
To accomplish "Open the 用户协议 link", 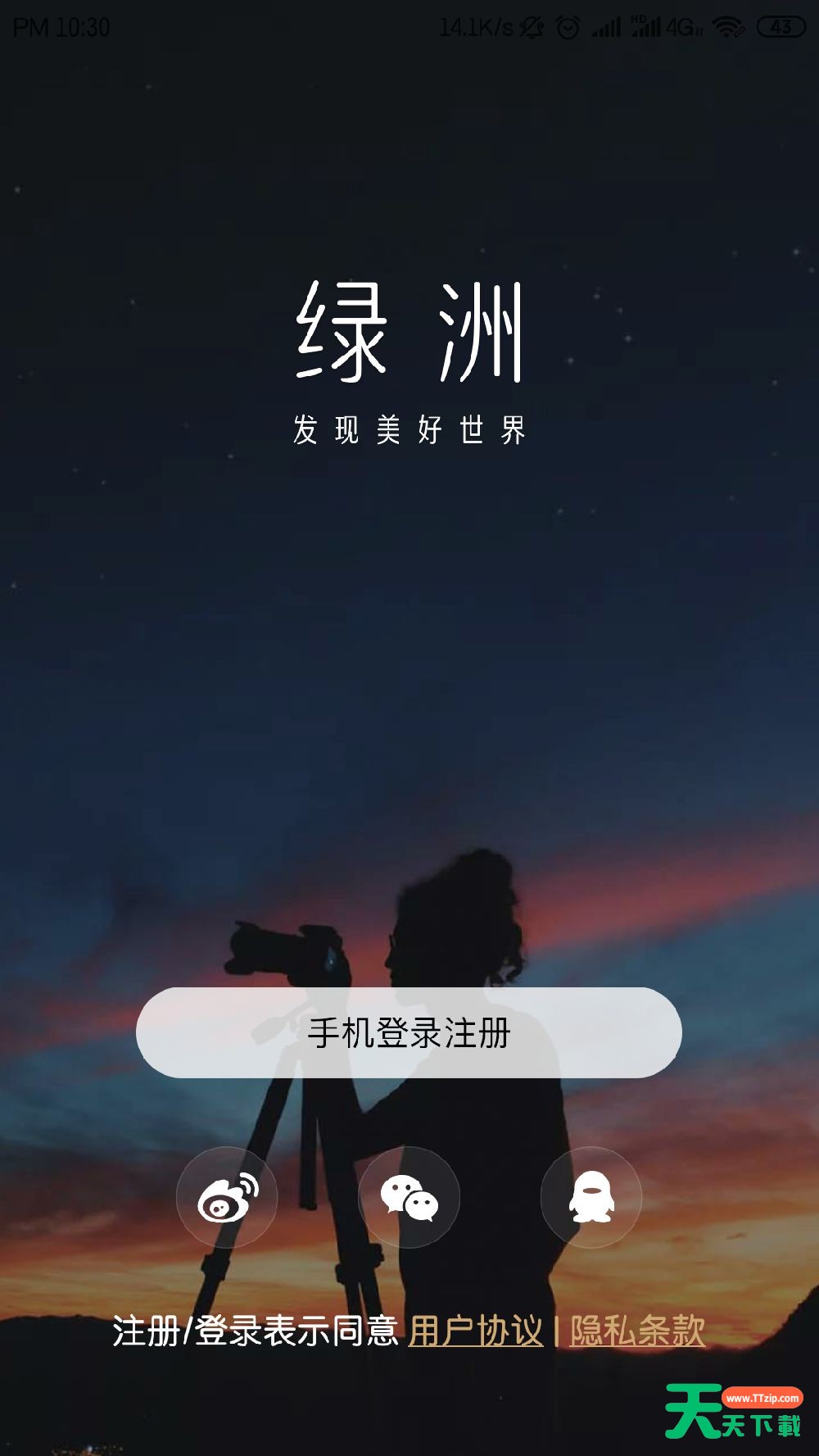I will (x=476, y=1331).
